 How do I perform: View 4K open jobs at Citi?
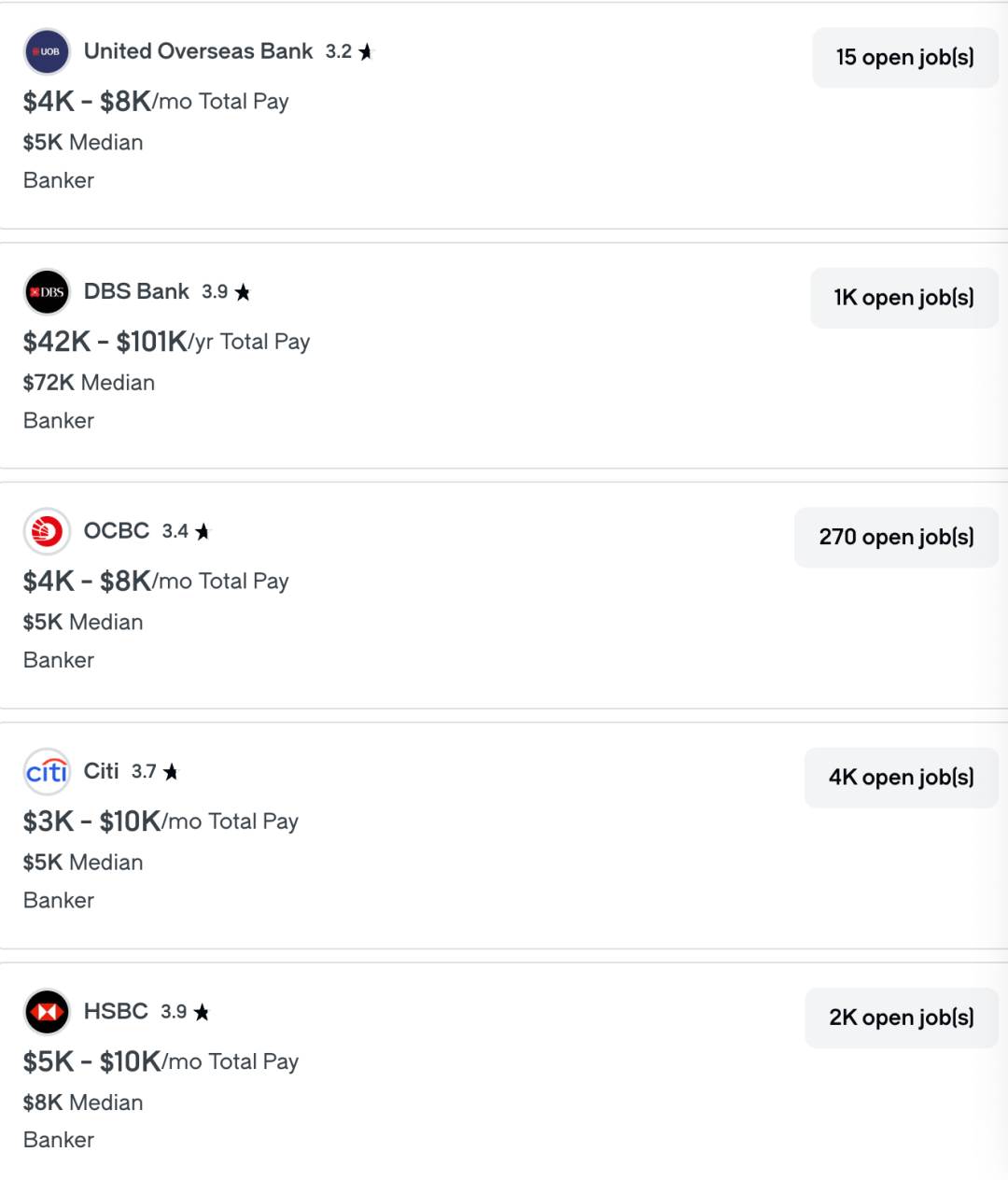[x=901, y=778]
